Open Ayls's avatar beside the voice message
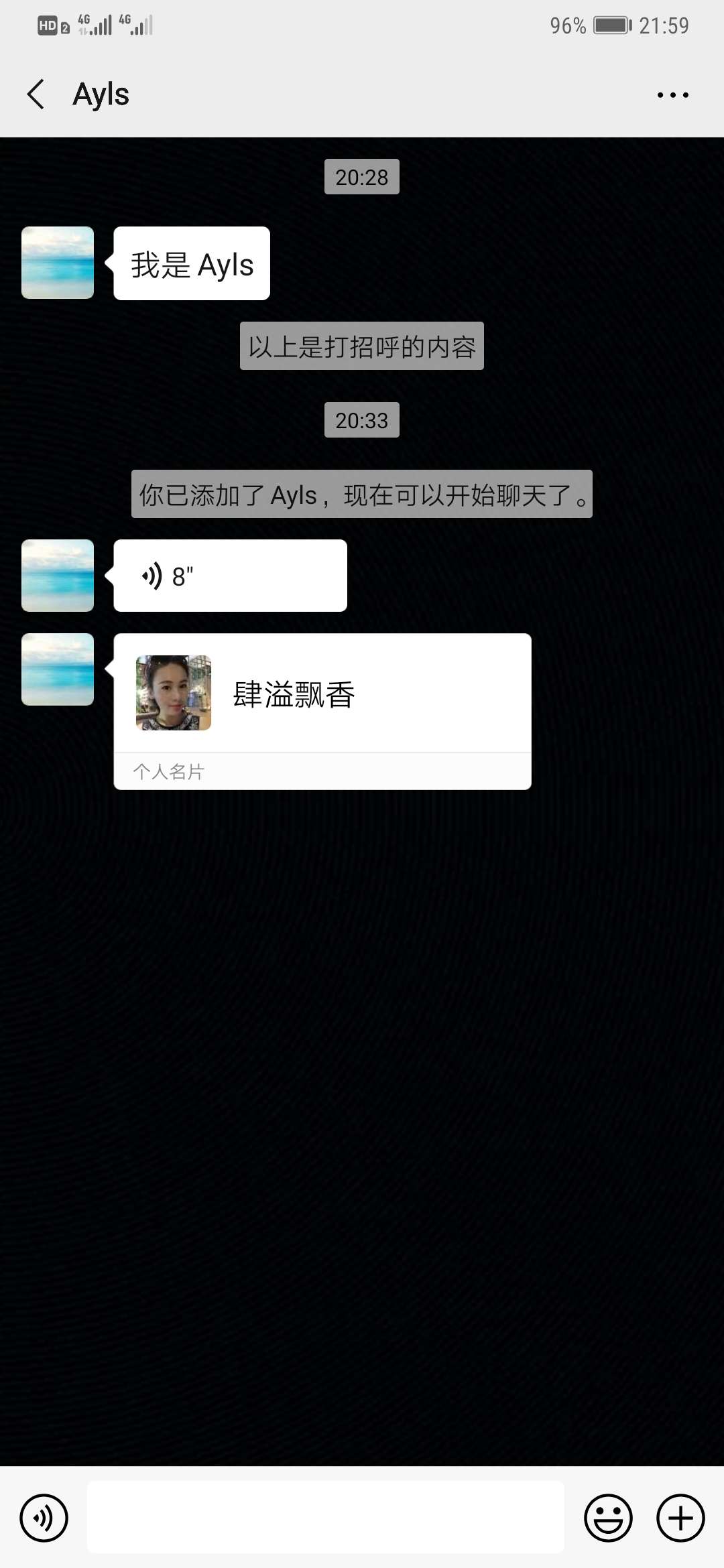Screen dimensions: 724x1568 58,576
